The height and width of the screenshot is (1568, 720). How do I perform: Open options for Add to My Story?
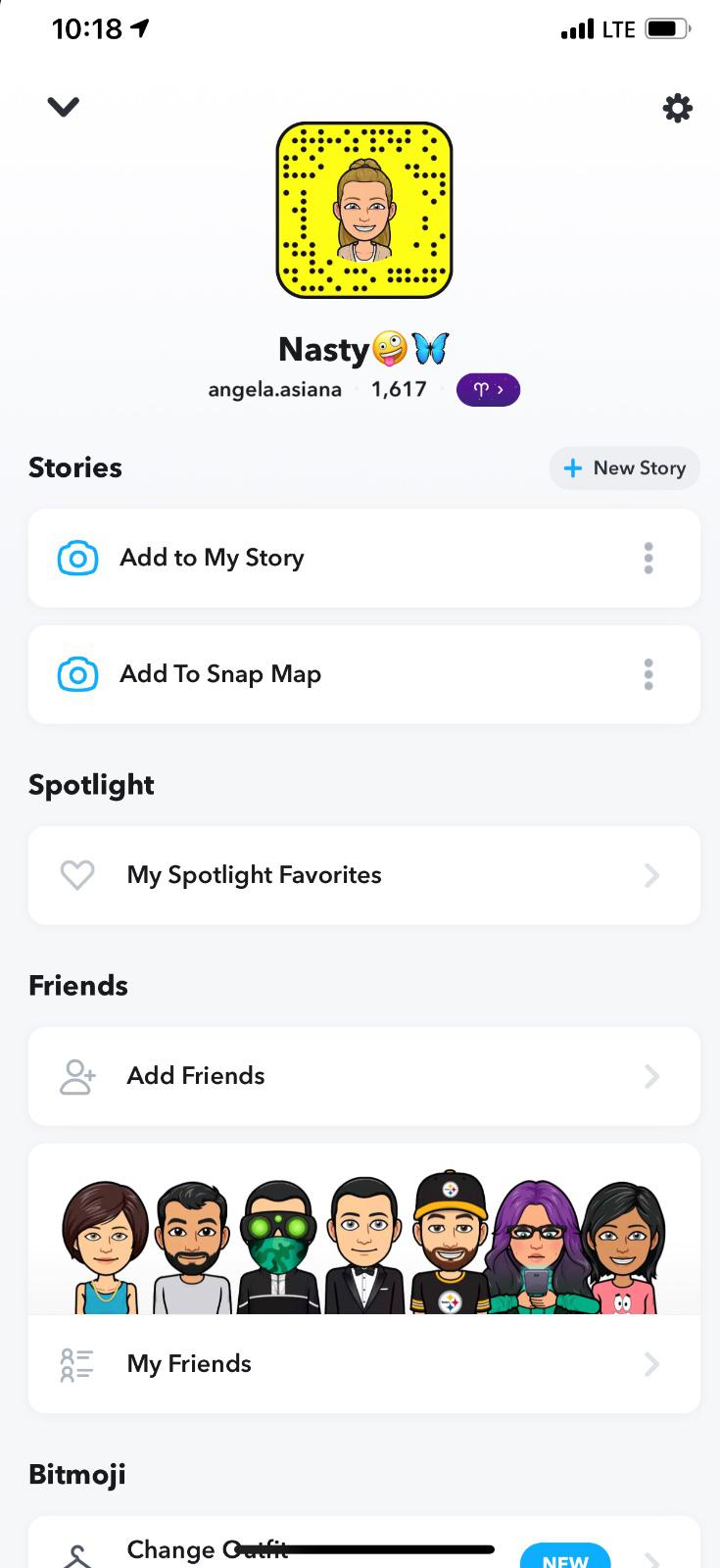(648, 558)
